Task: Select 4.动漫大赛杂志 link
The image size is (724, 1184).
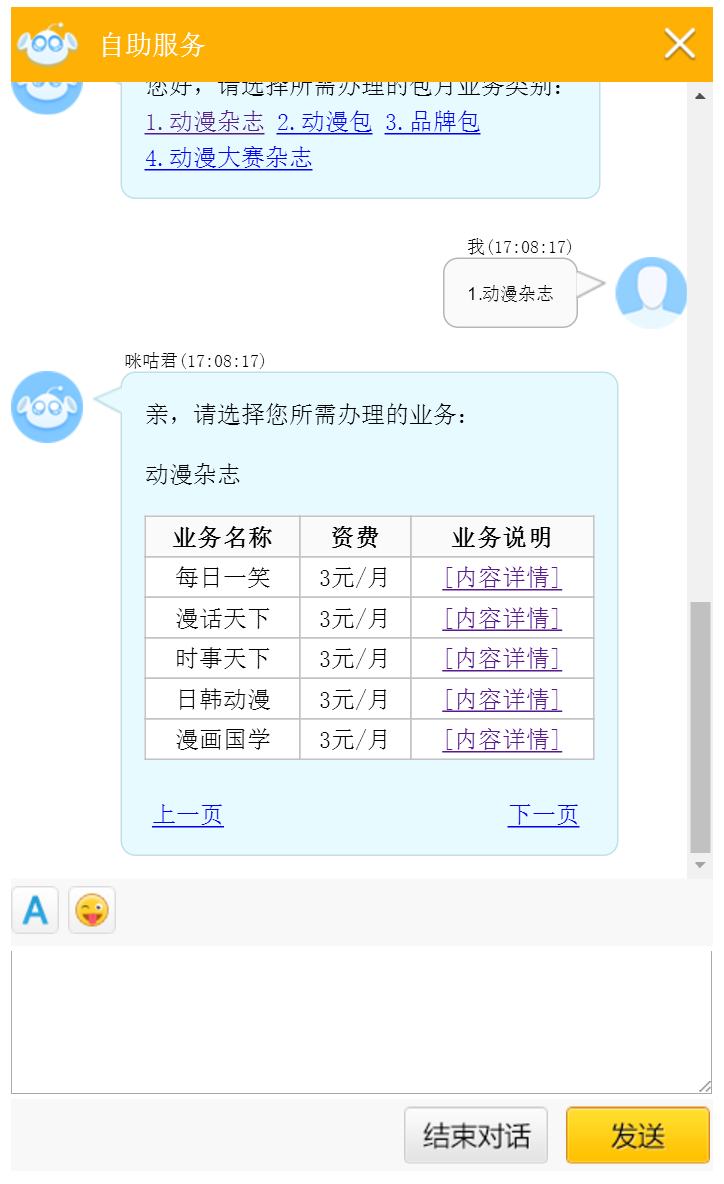Action: pyautogui.click(x=228, y=158)
